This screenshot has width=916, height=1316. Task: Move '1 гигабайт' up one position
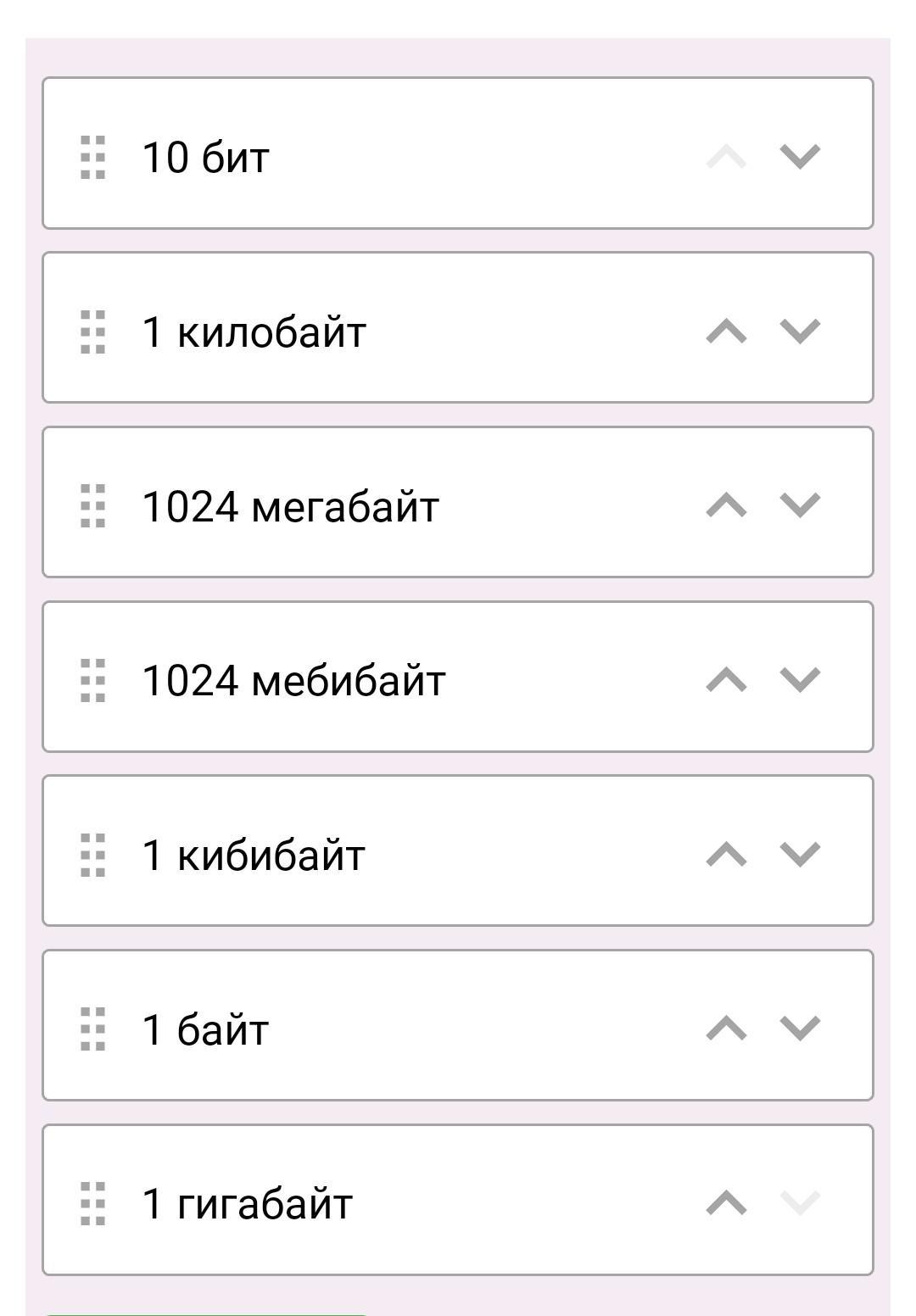726,1203
